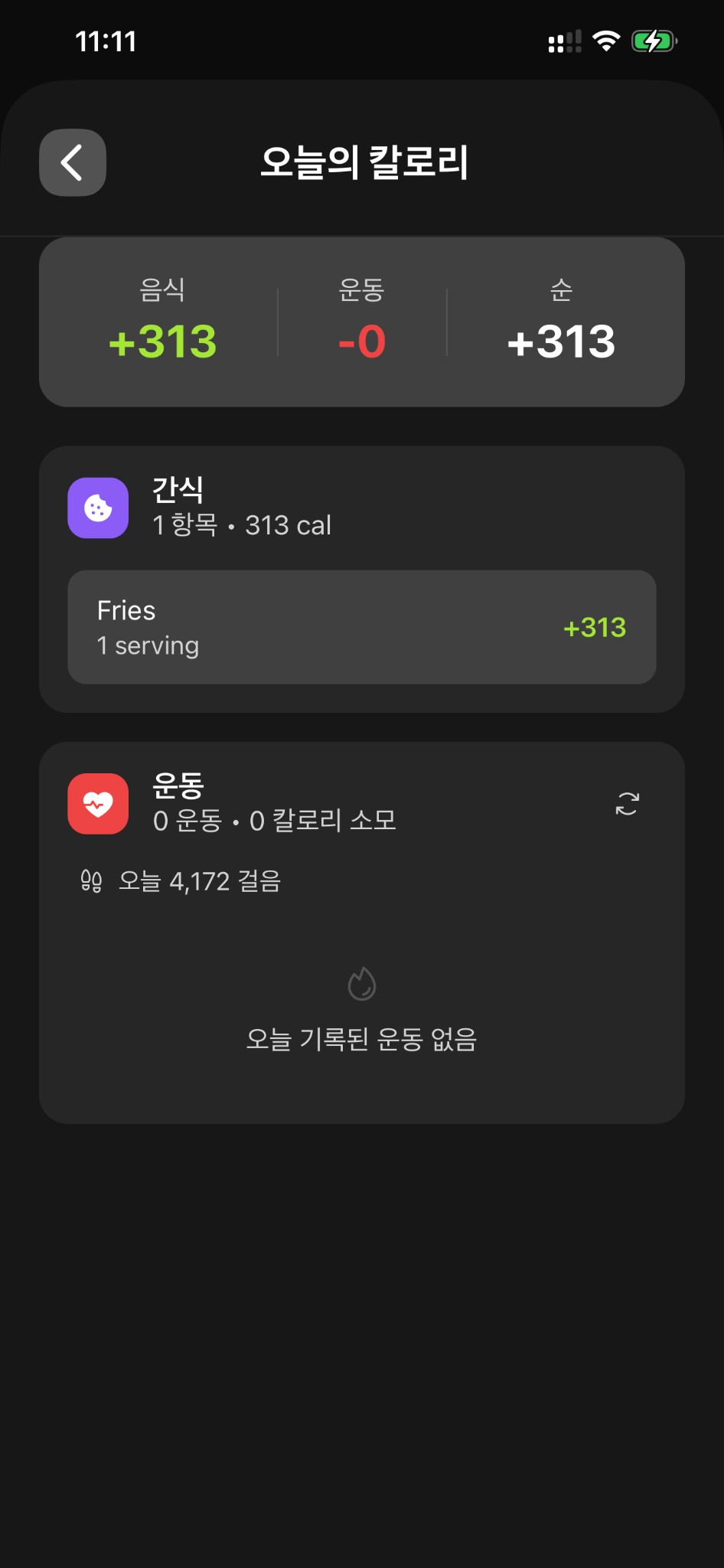The width and height of the screenshot is (724, 1568).
Task: Select the red heart exercise icon
Action: point(97,804)
